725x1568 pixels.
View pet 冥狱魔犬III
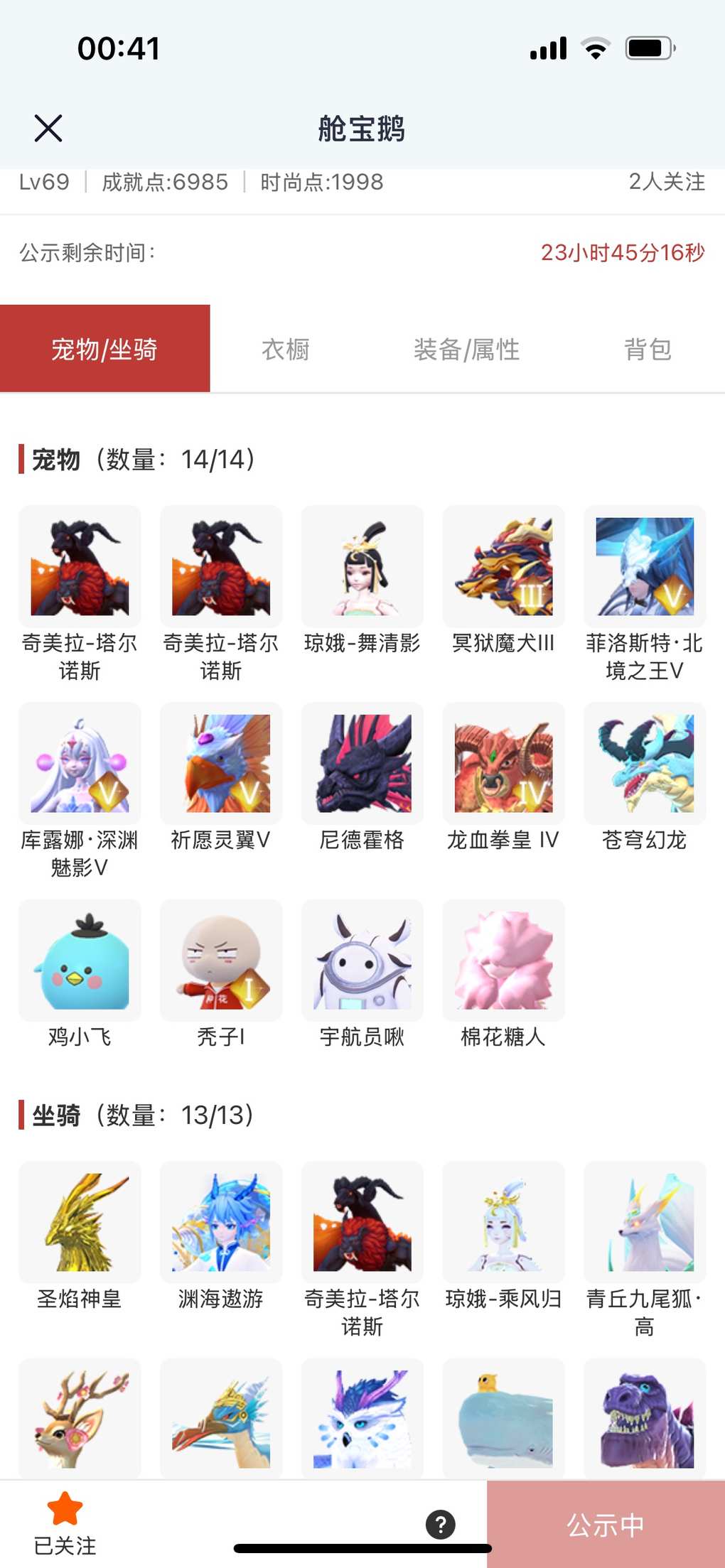coord(503,566)
